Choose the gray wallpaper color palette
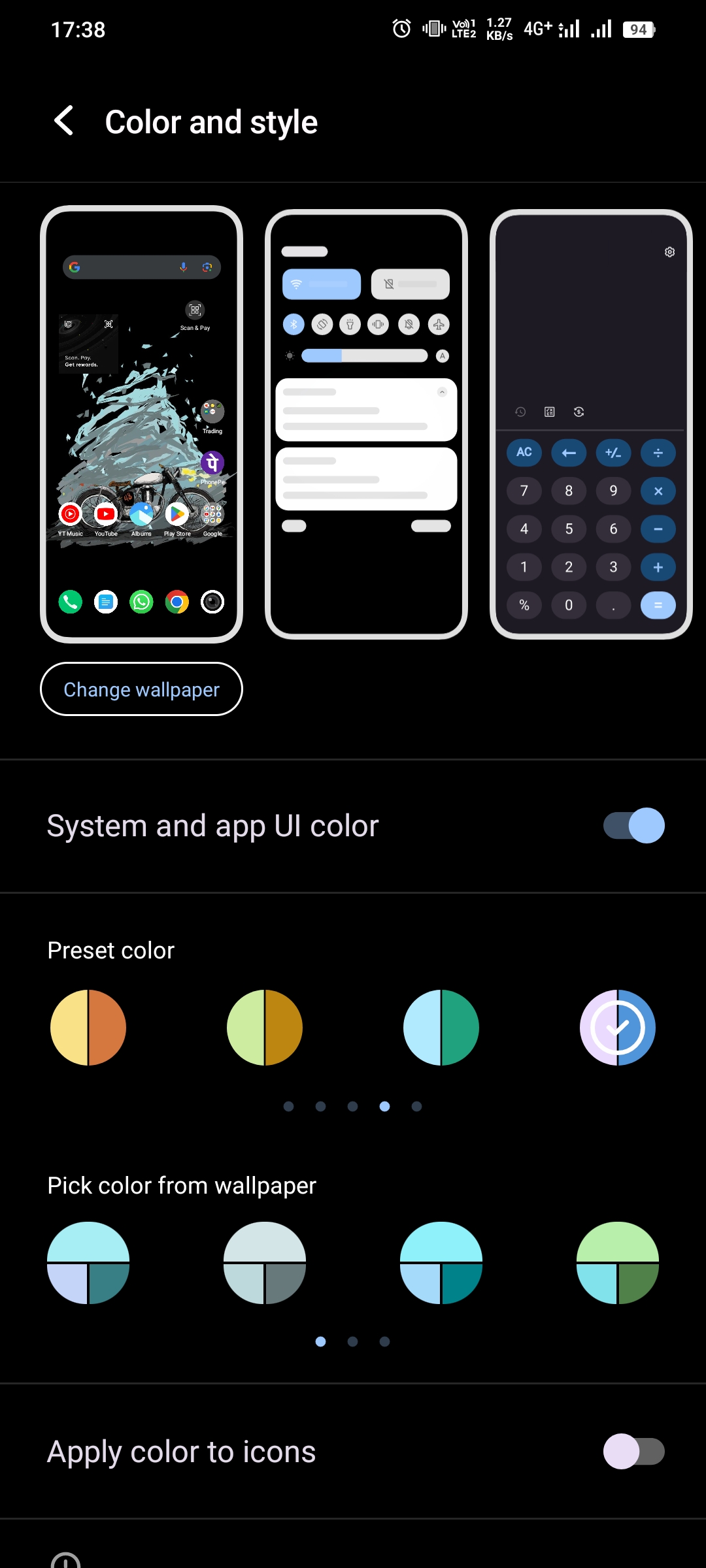Image resolution: width=706 pixels, height=1568 pixels. pos(265,1263)
